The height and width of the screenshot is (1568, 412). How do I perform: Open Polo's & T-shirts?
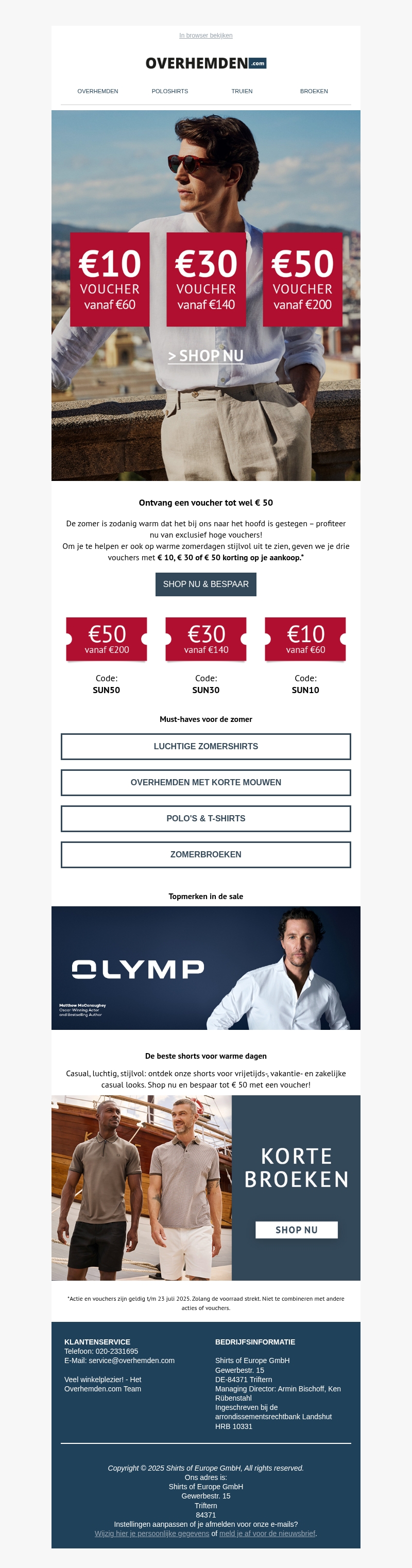click(x=205, y=818)
